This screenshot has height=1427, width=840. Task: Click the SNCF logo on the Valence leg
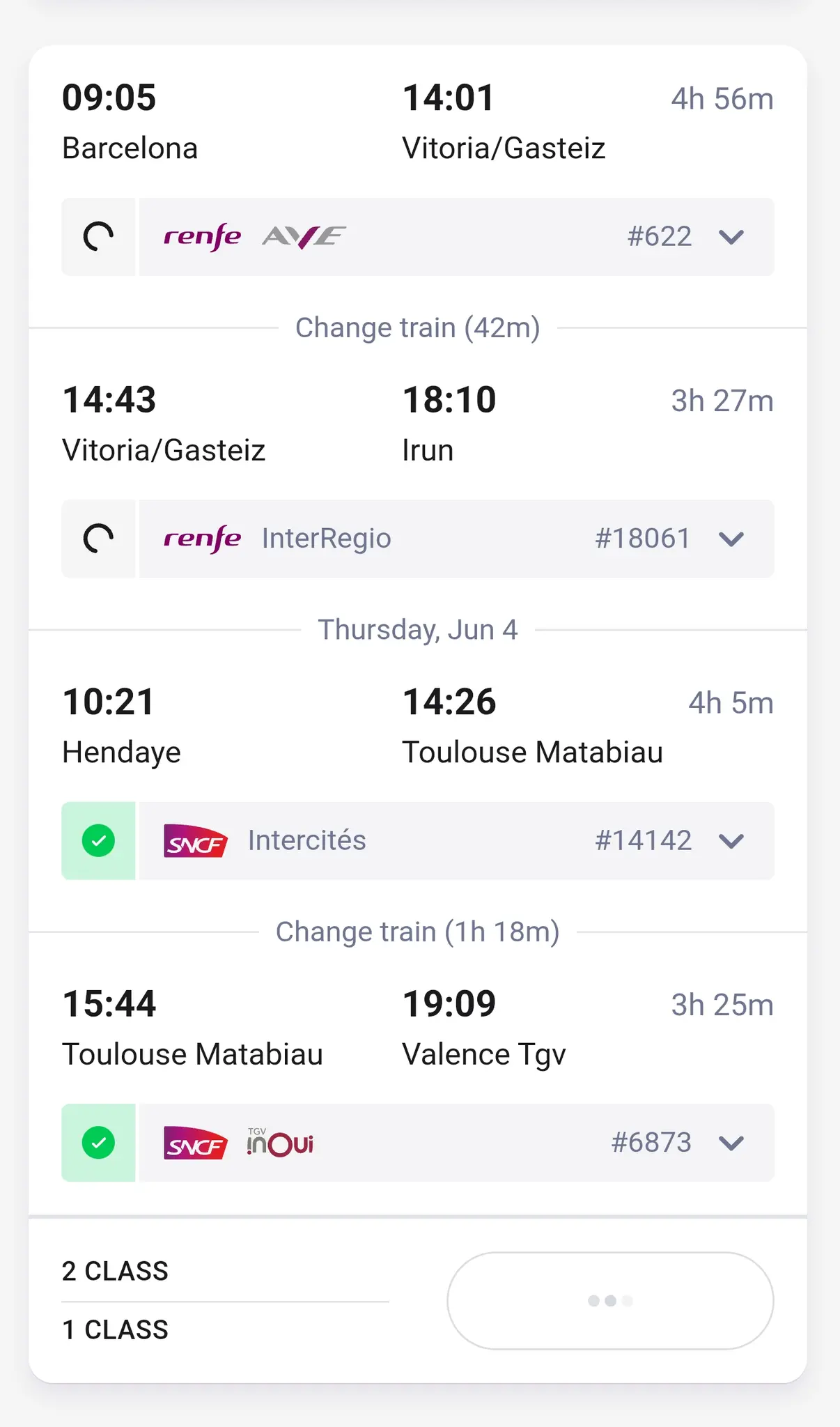(x=195, y=1143)
